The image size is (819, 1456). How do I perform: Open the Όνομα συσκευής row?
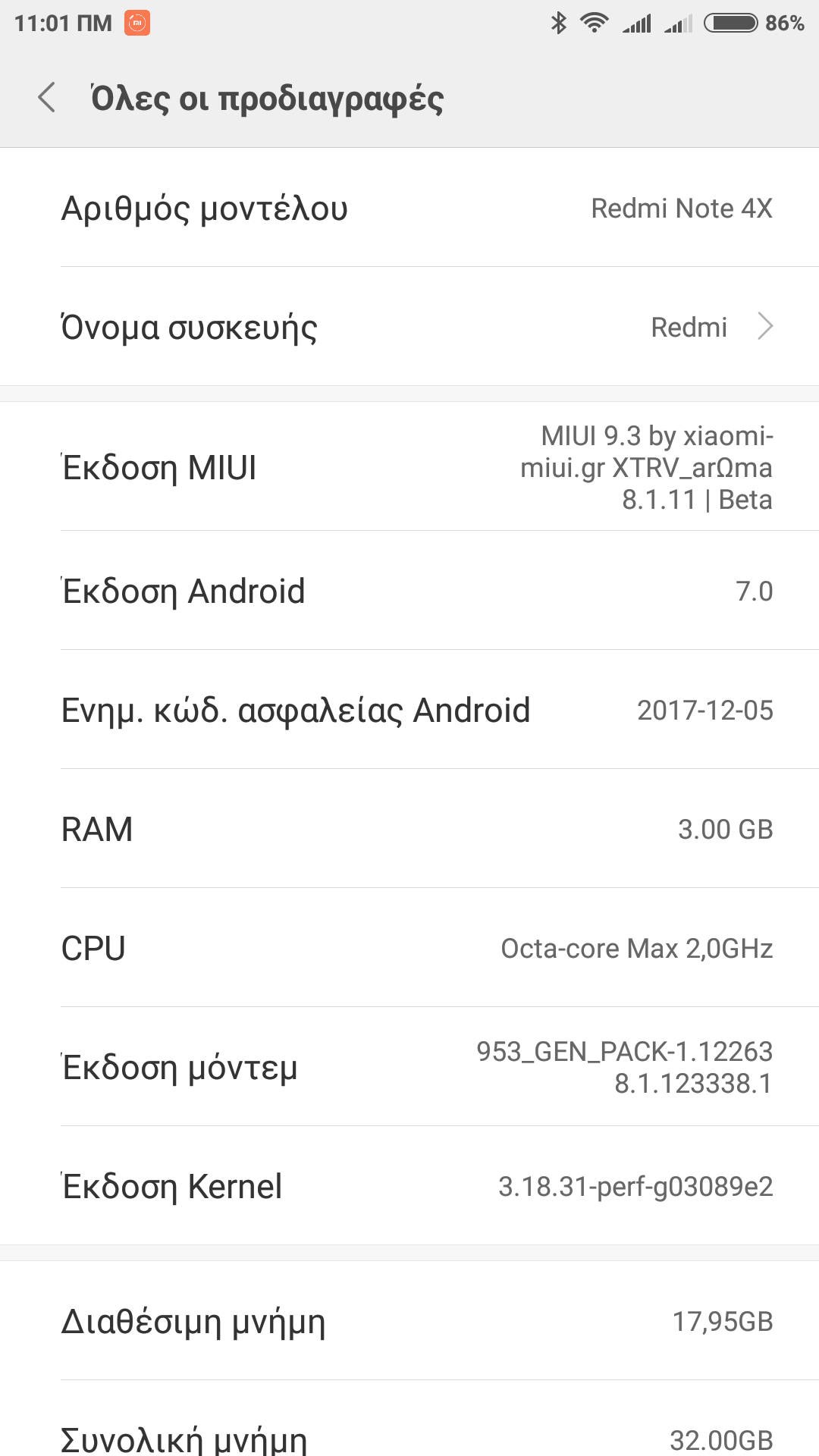[409, 327]
